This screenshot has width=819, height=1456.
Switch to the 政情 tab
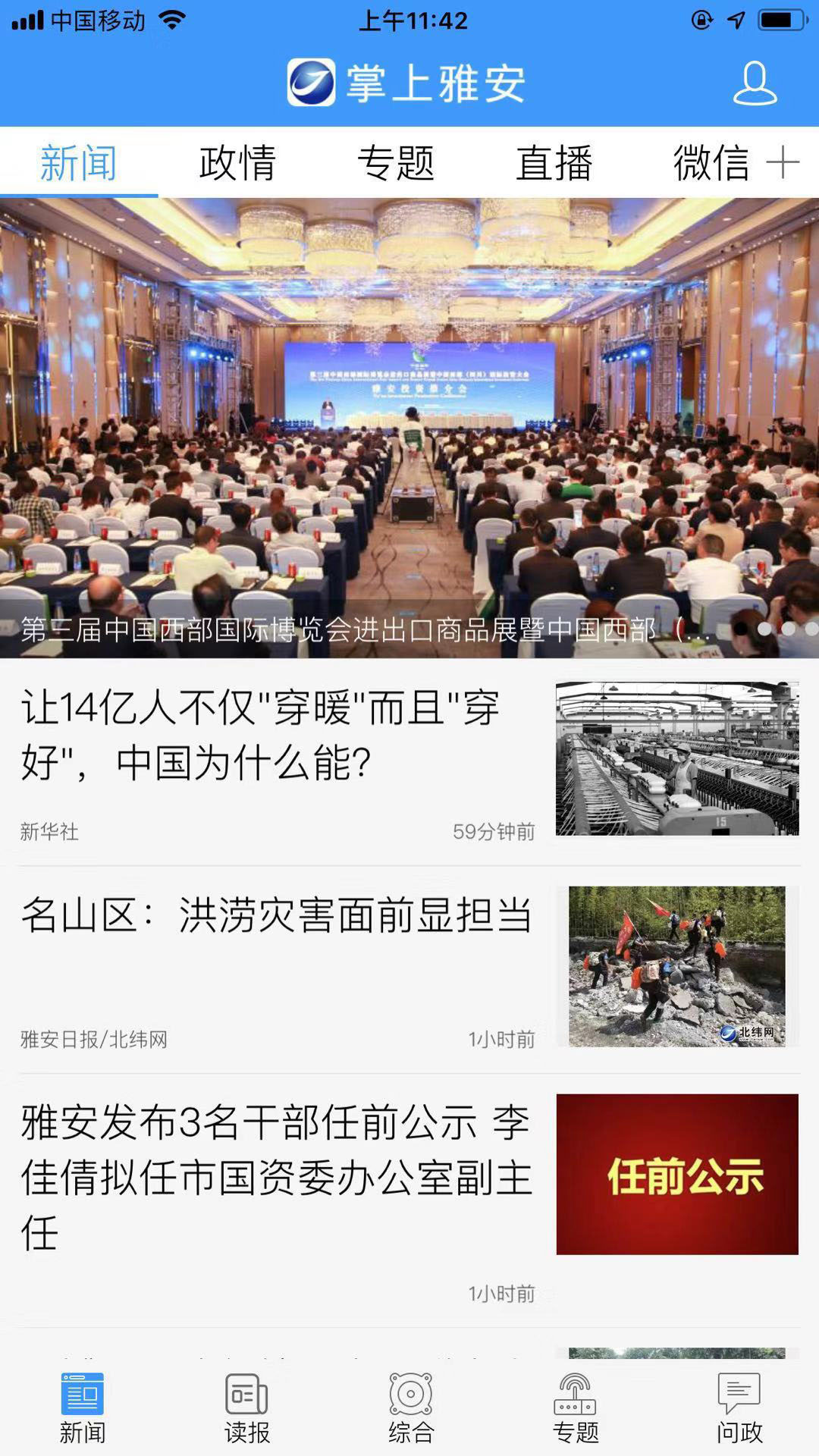pyautogui.click(x=237, y=162)
